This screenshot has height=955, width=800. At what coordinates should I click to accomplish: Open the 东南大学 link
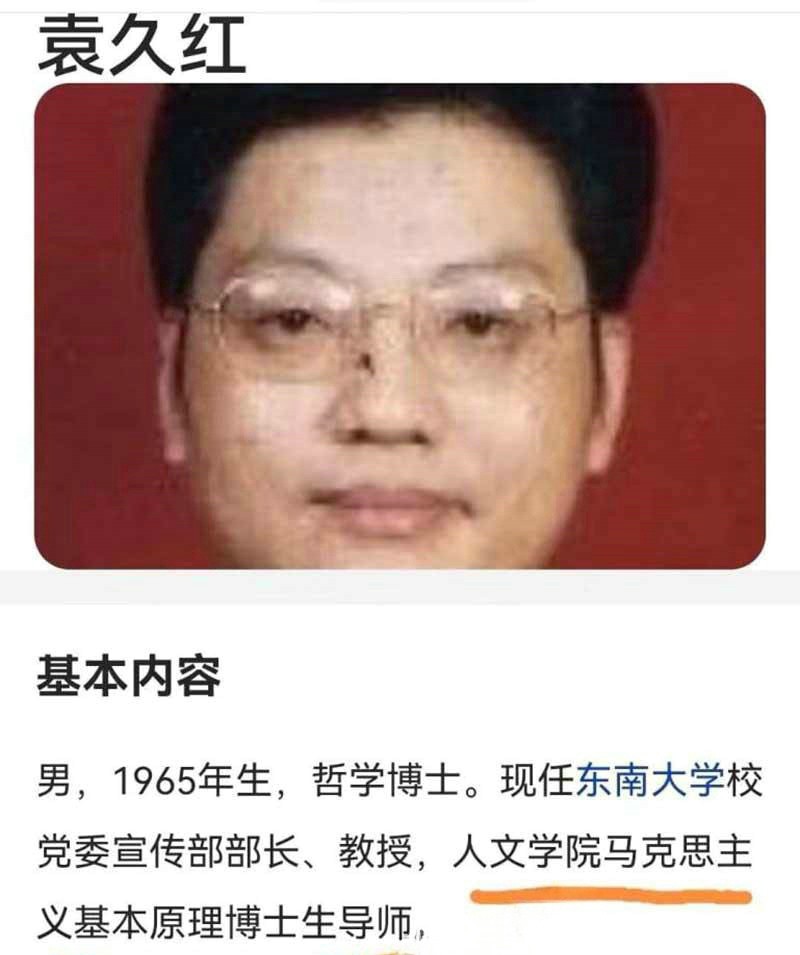[649, 781]
